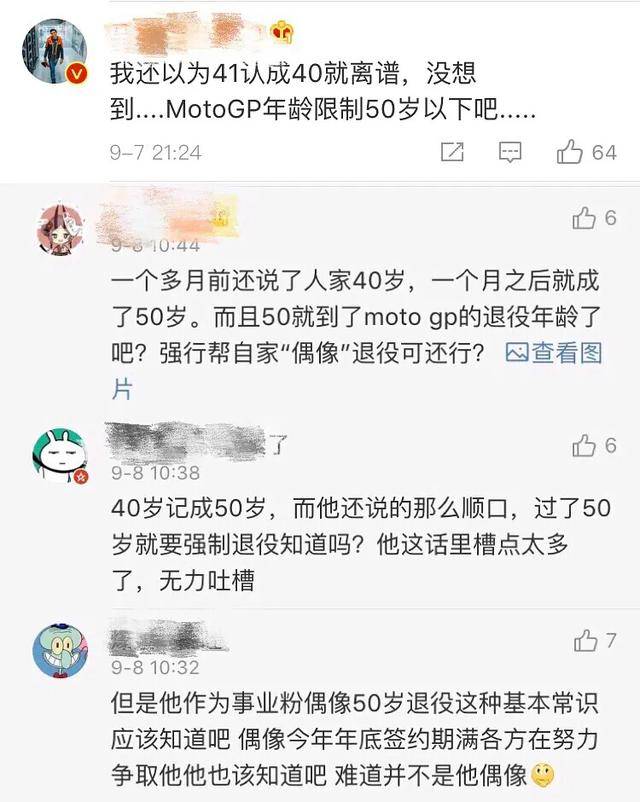The width and height of the screenshot is (640, 802).
Task: Share the post about MotoGP年龄限制
Action: point(452,152)
